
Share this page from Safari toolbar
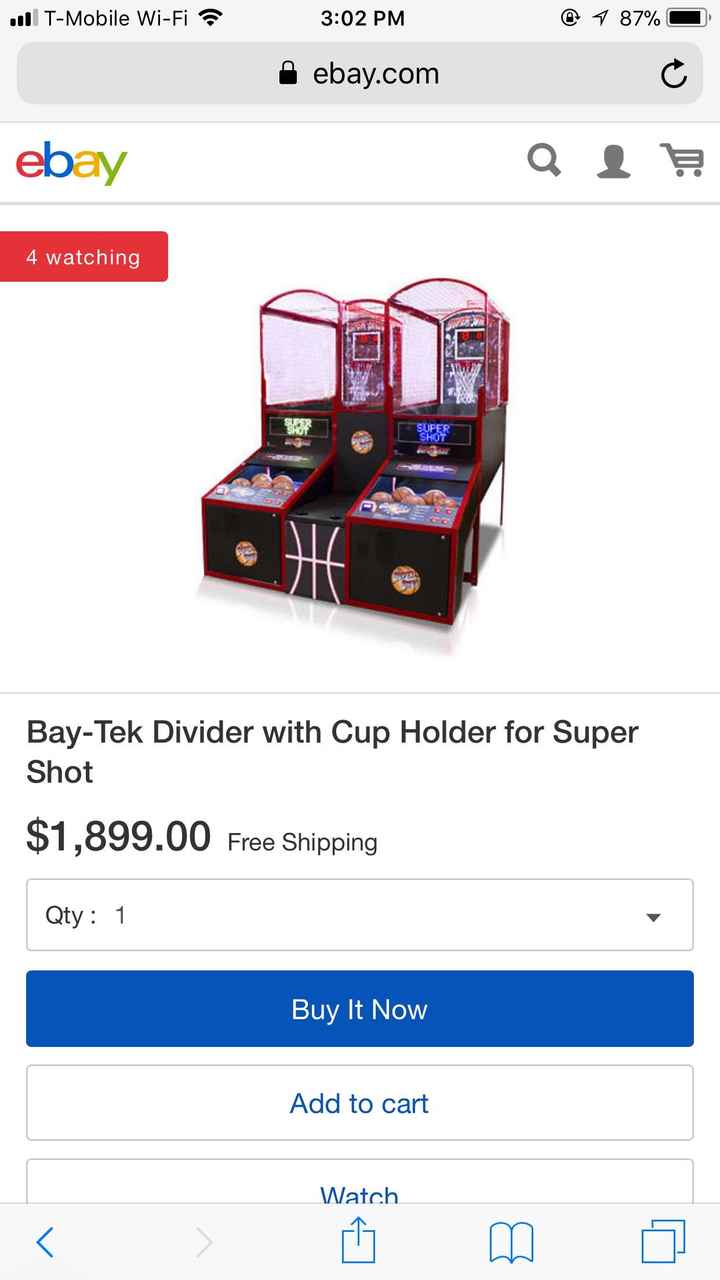coord(358,1242)
